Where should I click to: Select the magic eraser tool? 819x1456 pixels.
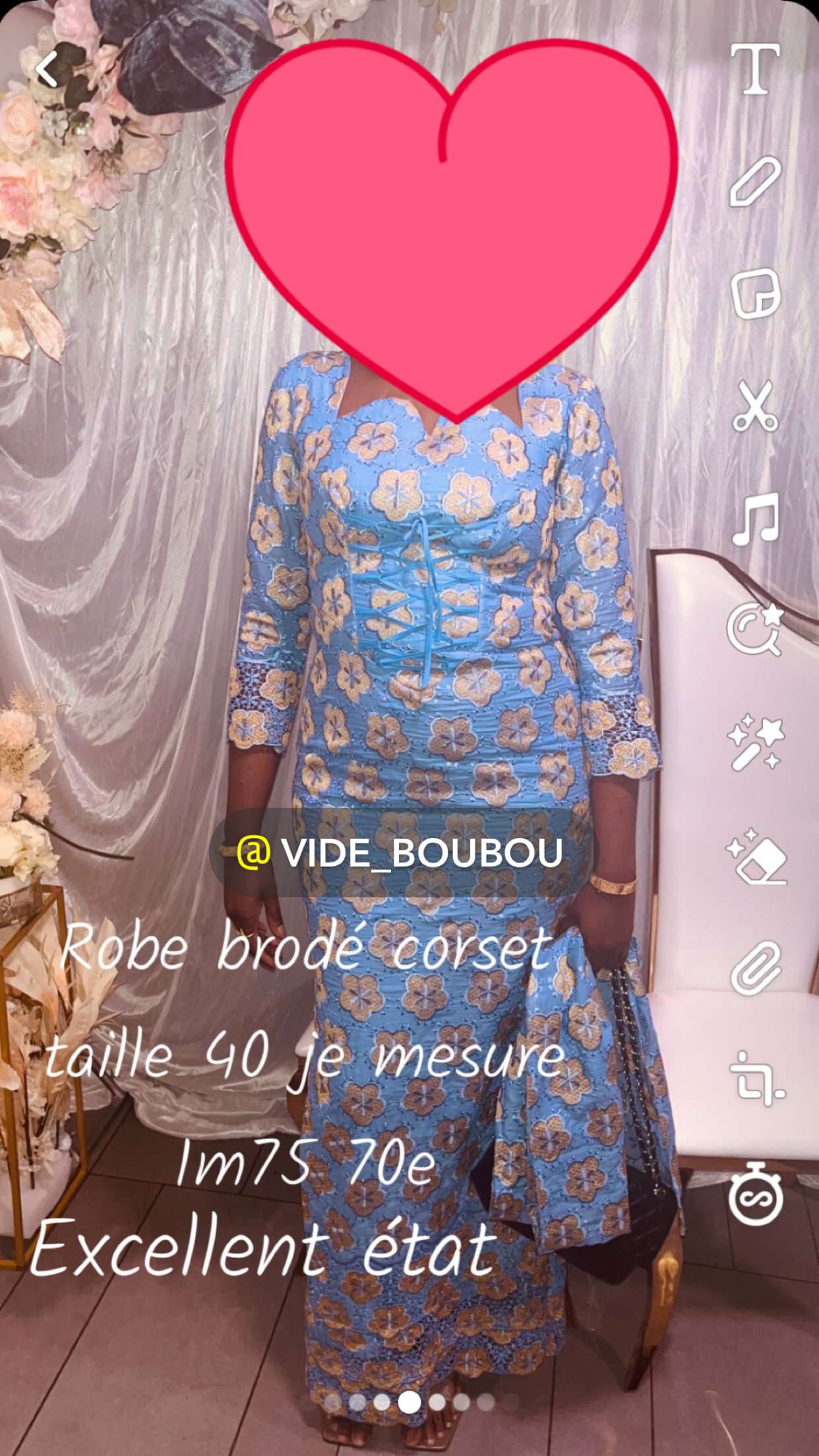[x=756, y=855]
